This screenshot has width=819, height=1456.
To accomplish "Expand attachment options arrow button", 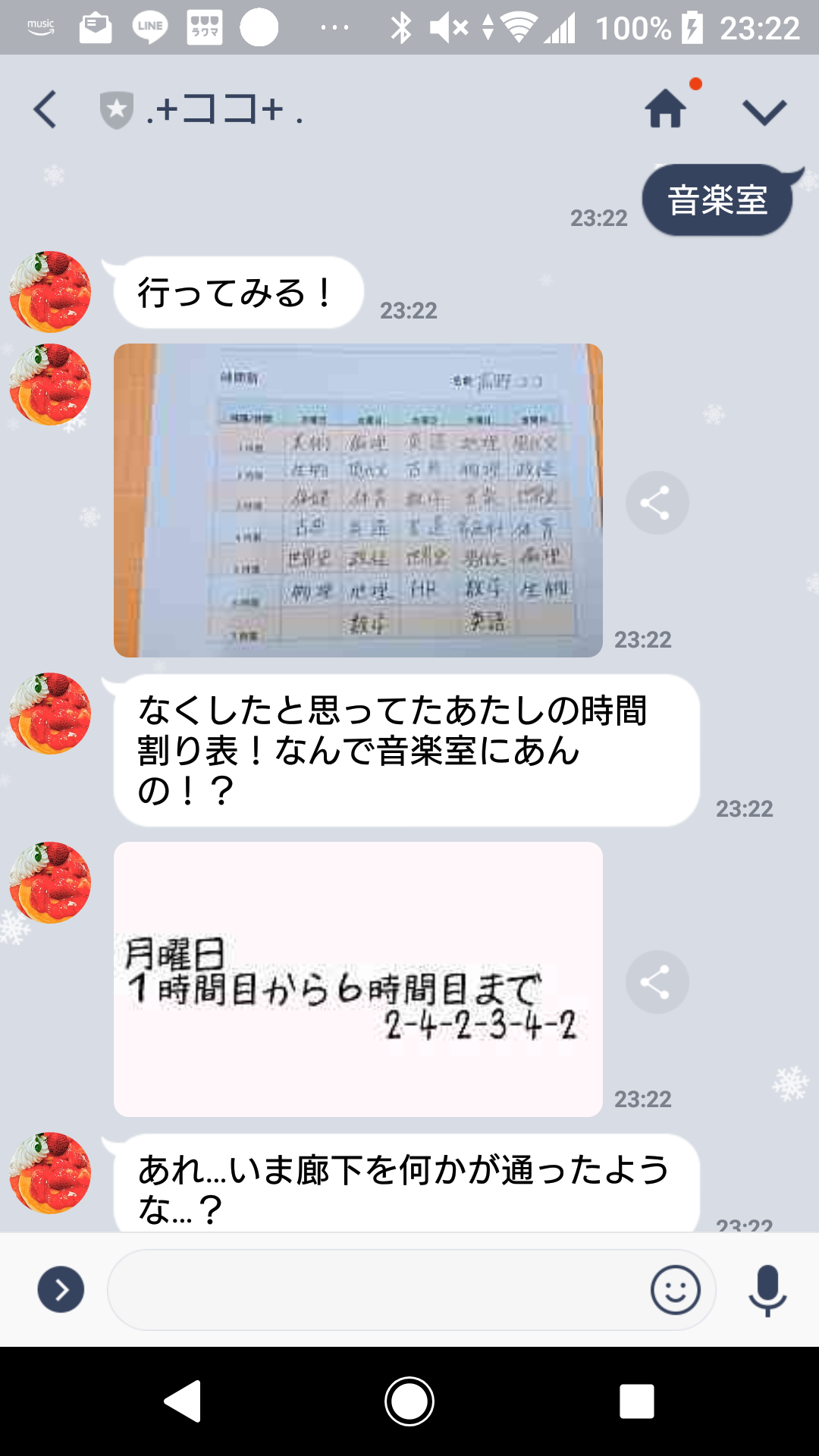I will pyautogui.click(x=61, y=1289).
